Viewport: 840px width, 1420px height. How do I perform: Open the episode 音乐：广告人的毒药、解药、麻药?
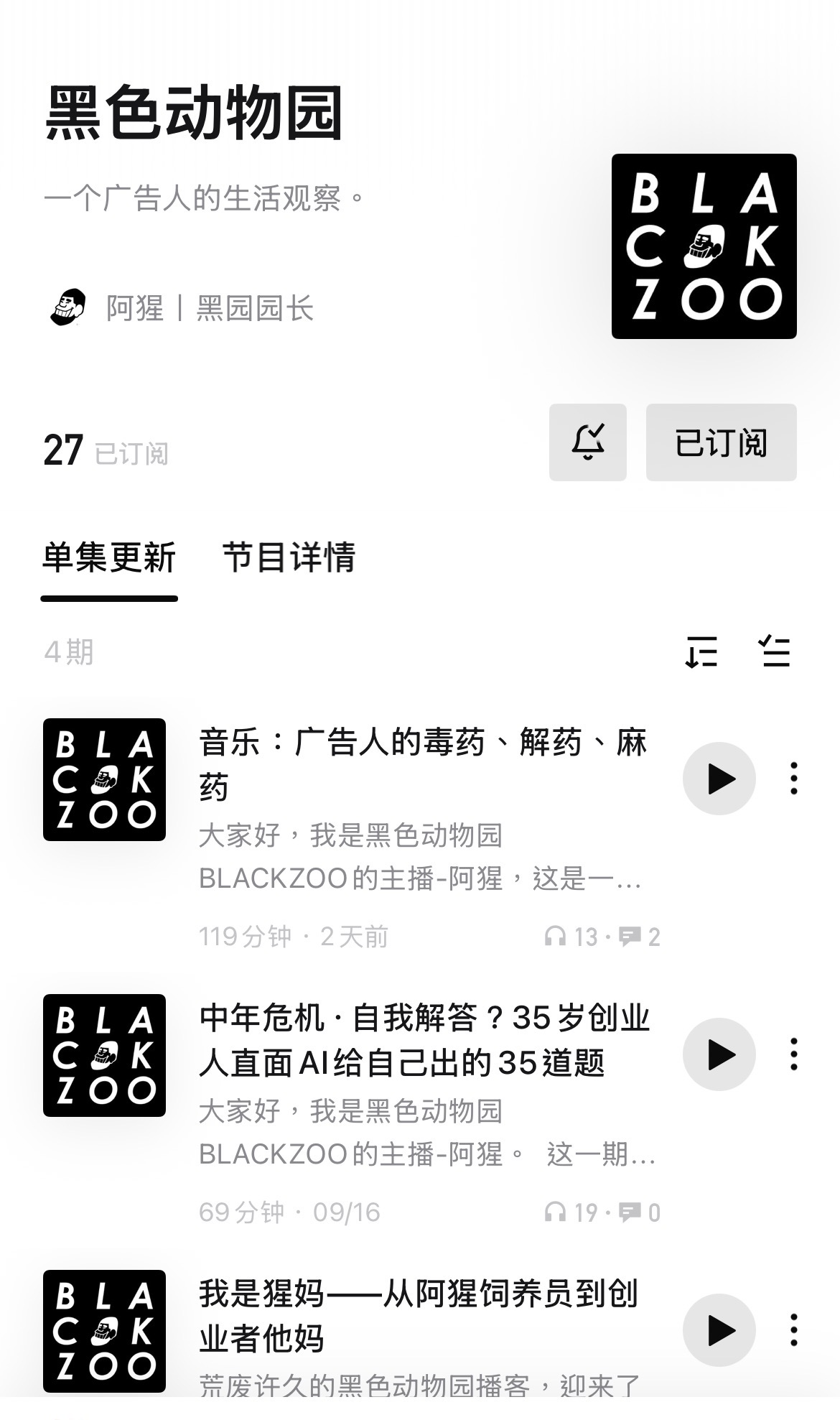point(424,764)
